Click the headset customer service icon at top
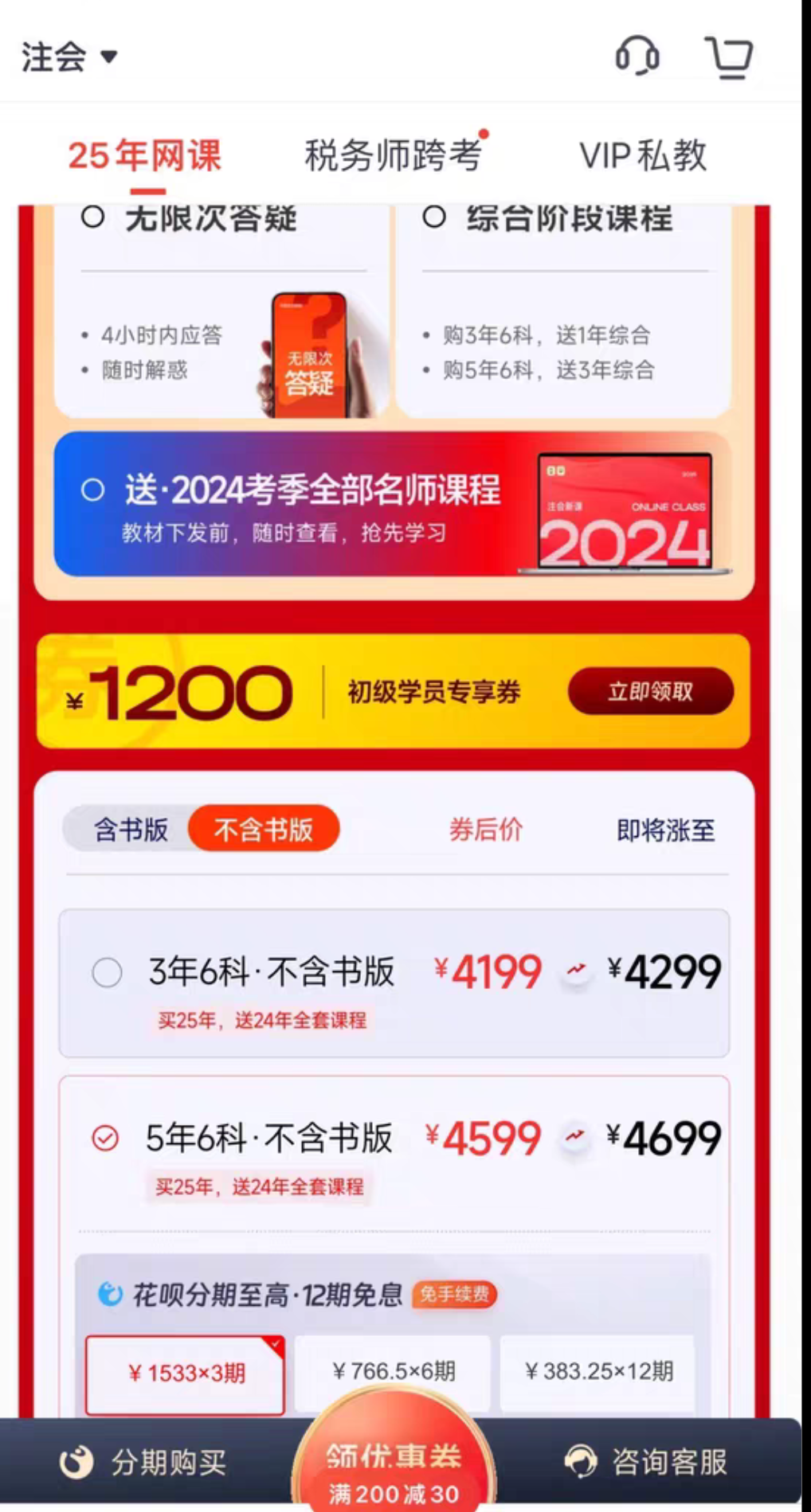This screenshot has width=811, height=1512. pyautogui.click(x=637, y=56)
